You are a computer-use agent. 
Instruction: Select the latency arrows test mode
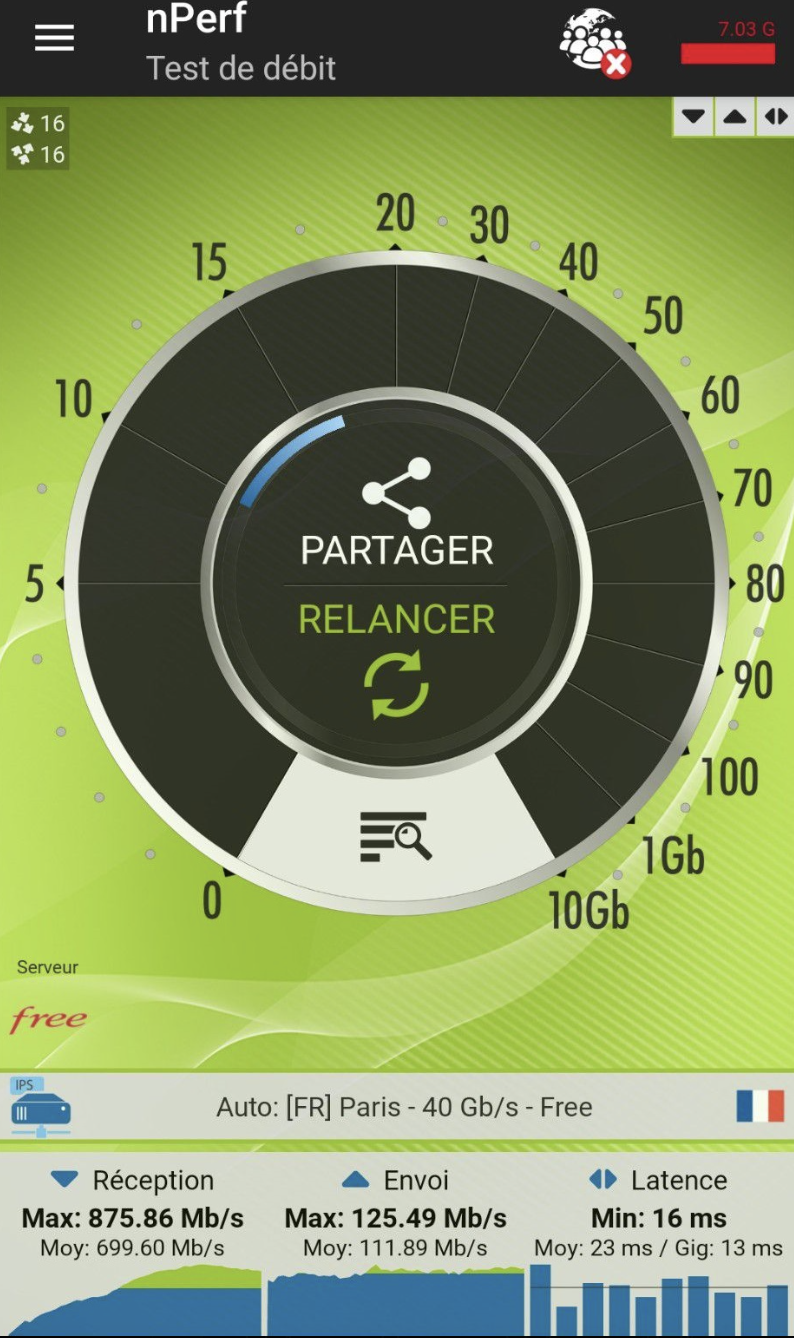(x=775, y=117)
